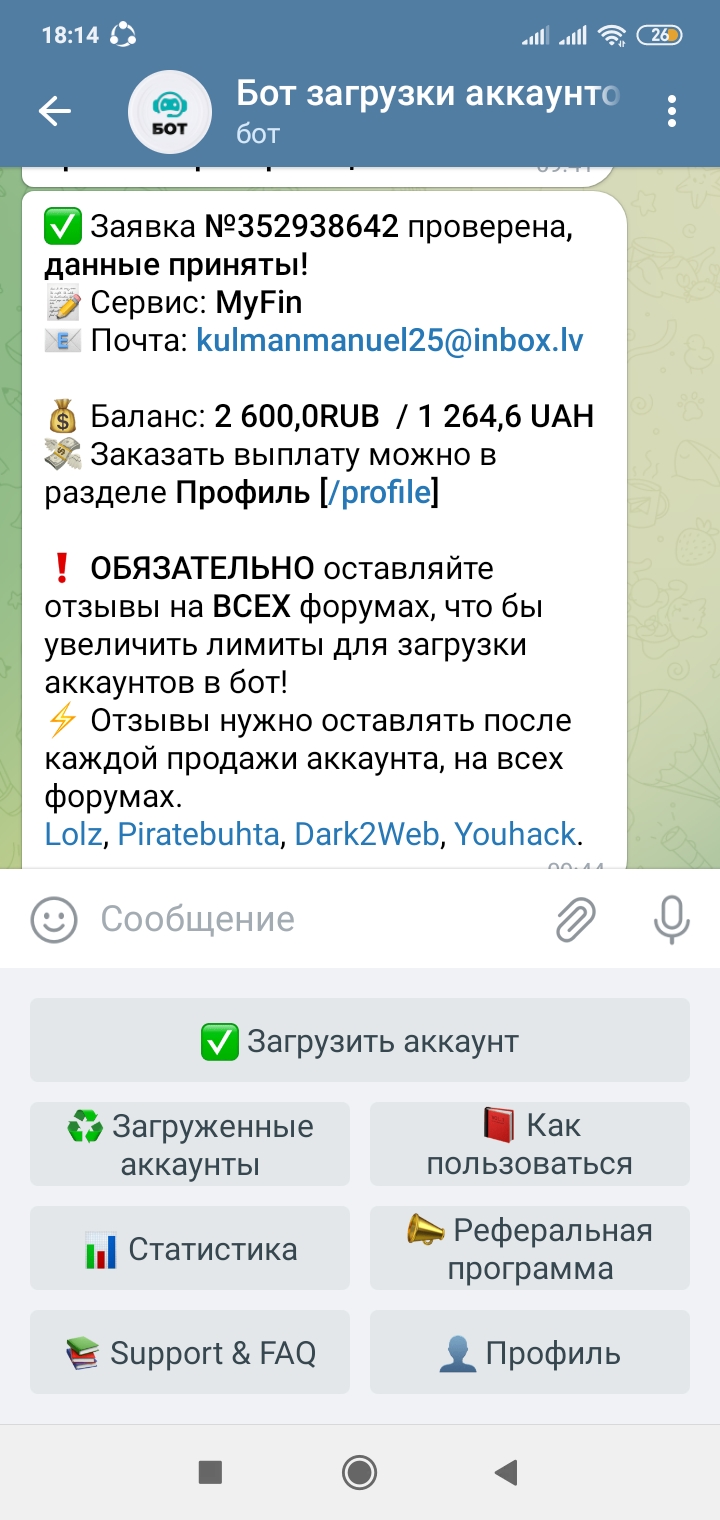Open Реферальная программа
The width and height of the screenshot is (720, 1520).
click(530, 1249)
